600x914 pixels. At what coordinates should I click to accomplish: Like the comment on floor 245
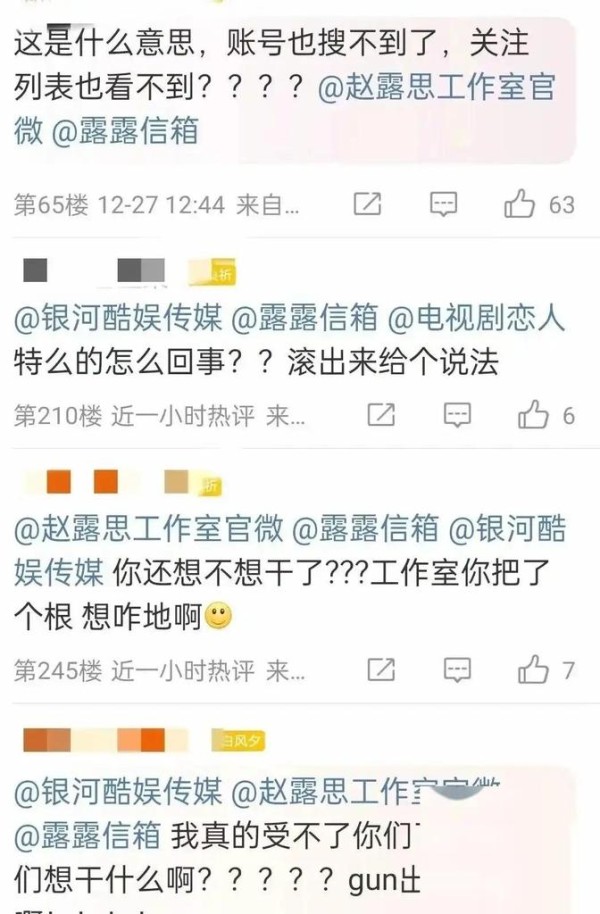click(x=531, y=669)
